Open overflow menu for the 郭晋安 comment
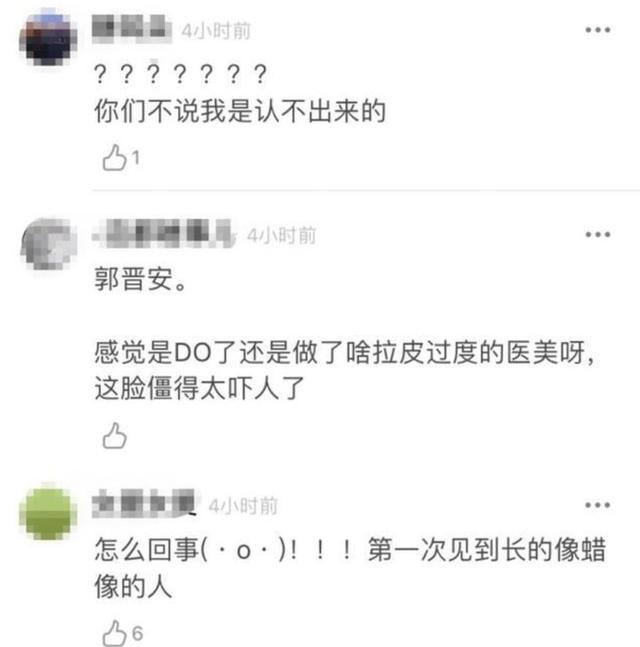640x647 pixels. point(597,234)
